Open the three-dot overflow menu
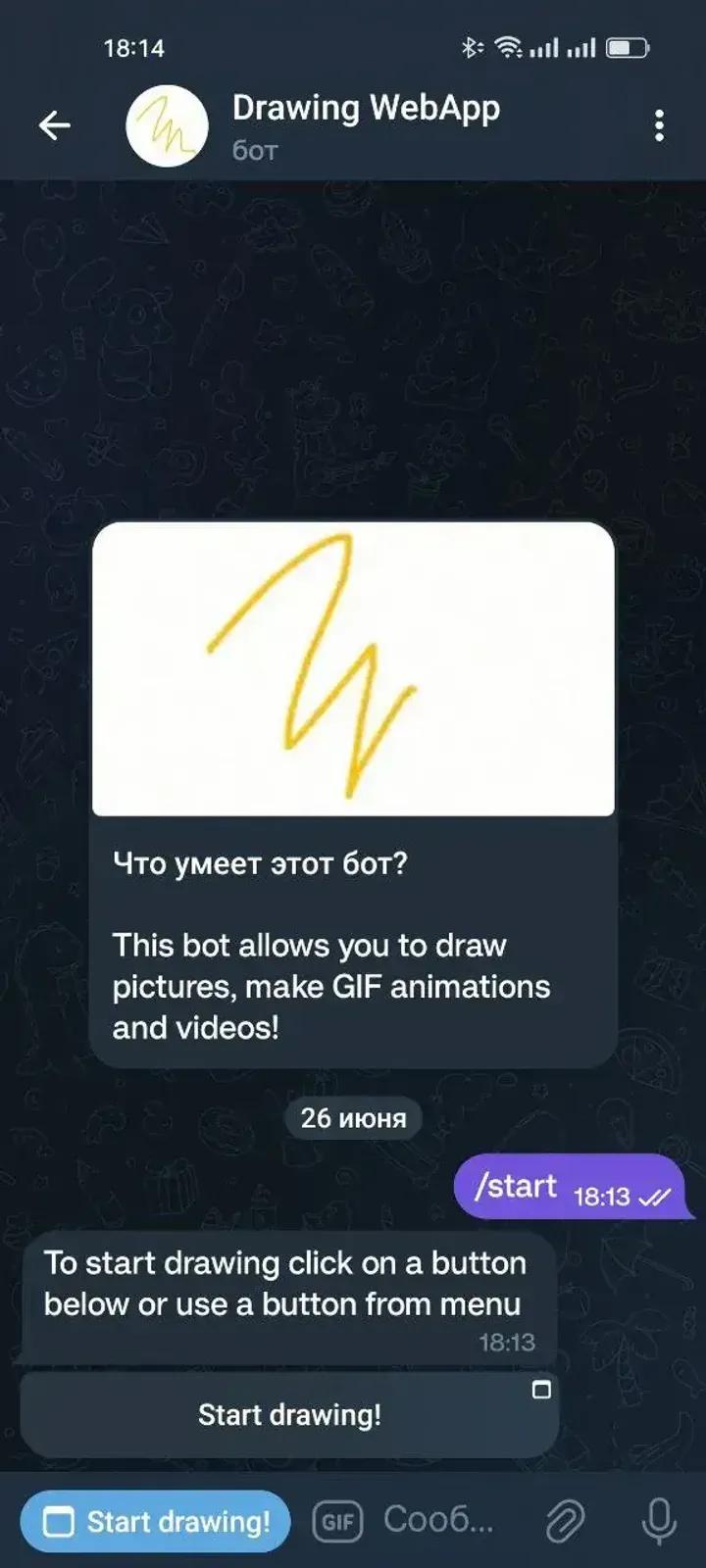The width and height of the screenshot is (706, 1568). tap(659, 125)
